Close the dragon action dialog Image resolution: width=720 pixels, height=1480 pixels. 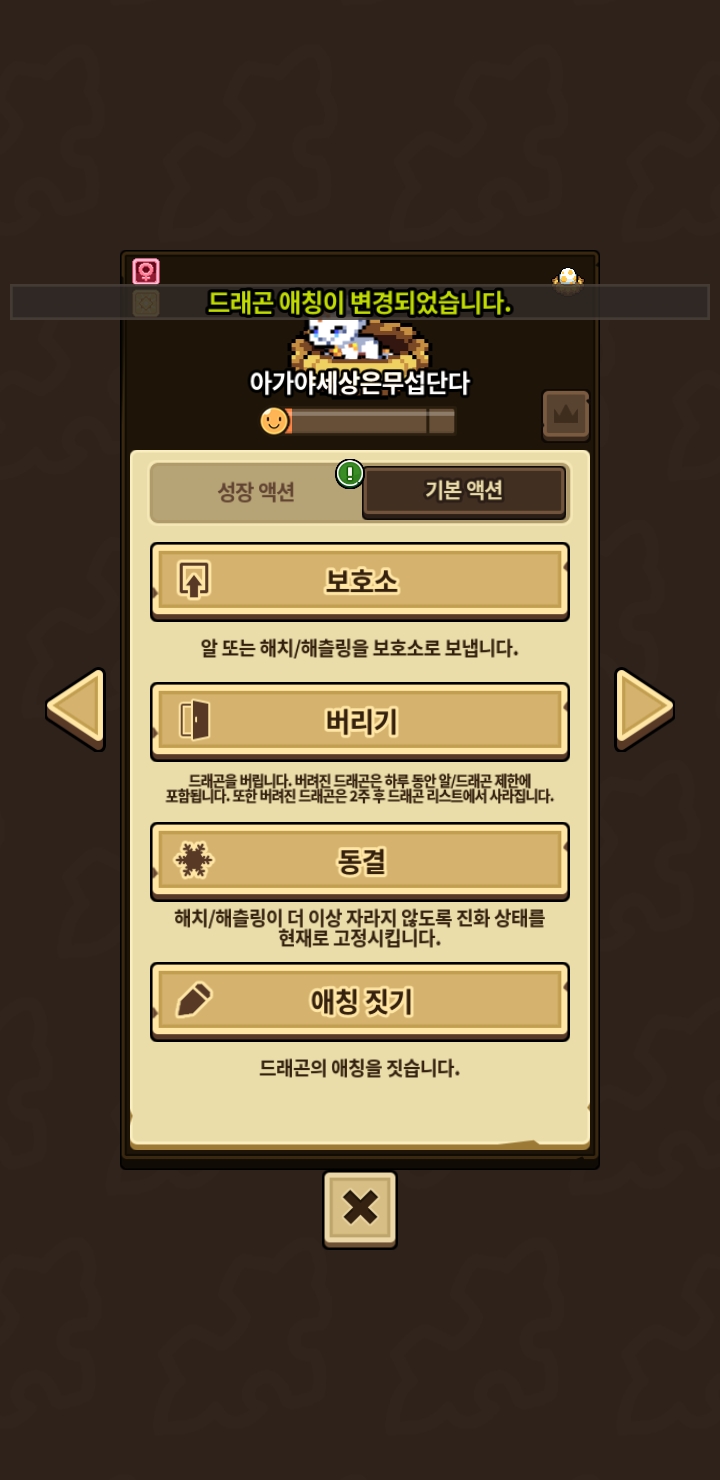(360, 1208)
